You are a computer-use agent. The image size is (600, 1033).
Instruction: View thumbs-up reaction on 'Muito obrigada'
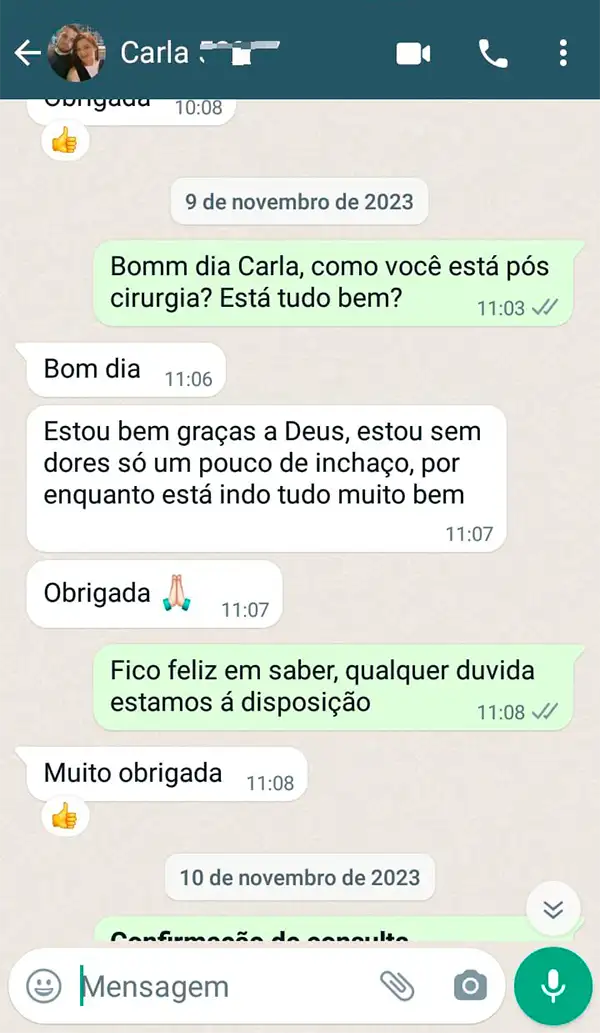(65, 818)
